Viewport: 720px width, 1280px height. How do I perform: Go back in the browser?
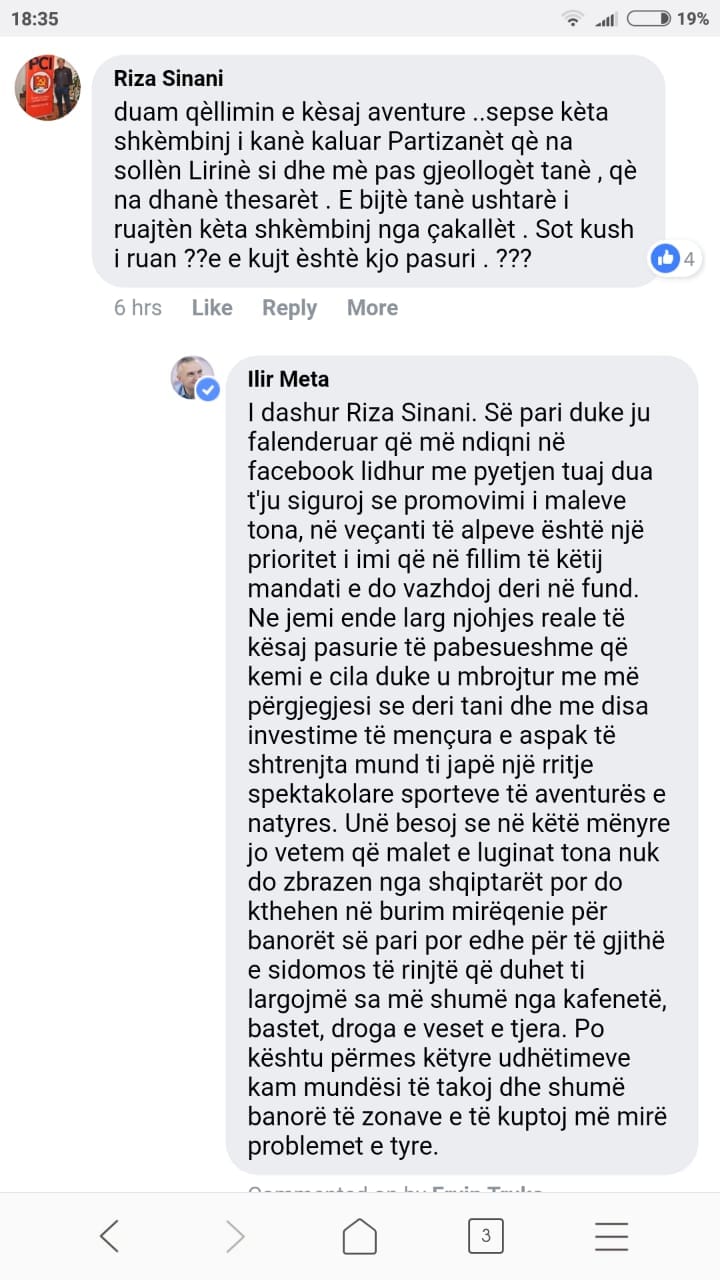coord(110,1236)
